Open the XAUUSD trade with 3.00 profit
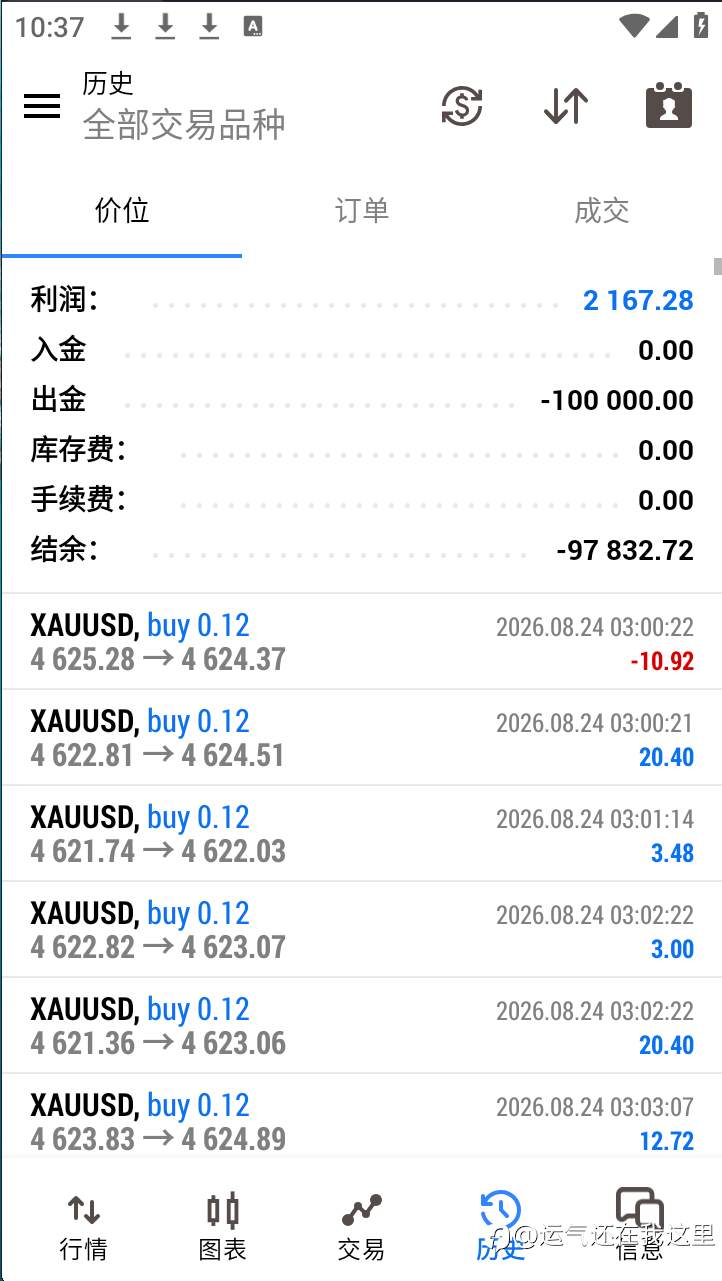Screen dimensions: 722x1281 pyautogui.click(x=361, y=930)
